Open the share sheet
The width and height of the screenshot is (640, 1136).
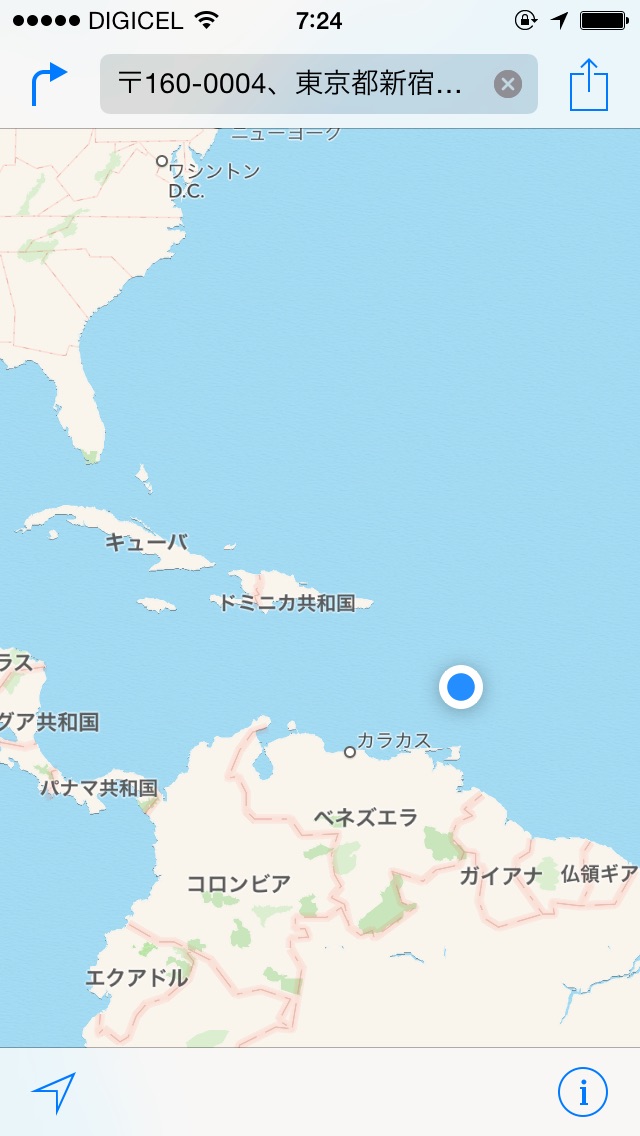point(589,84)
